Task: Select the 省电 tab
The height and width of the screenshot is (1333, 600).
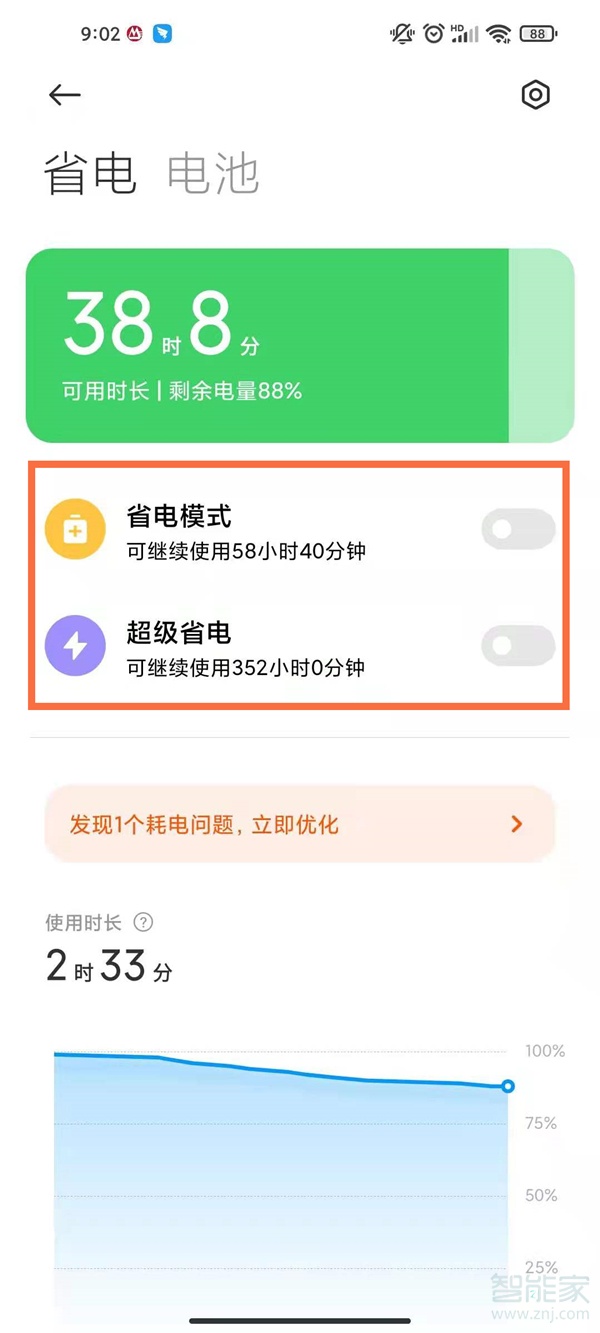Action: (x=90, y=174)
